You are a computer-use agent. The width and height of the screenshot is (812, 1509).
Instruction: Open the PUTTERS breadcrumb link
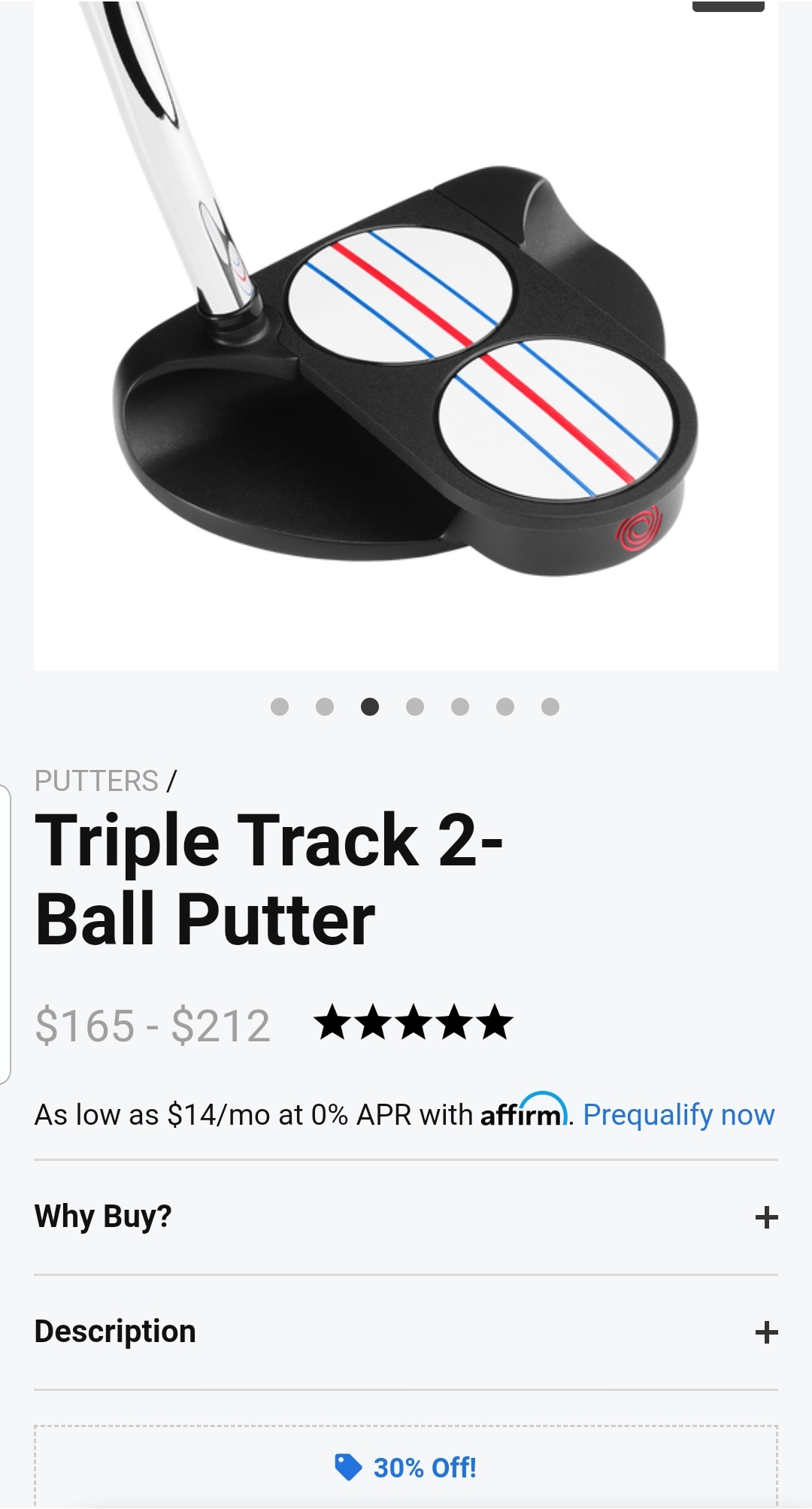pos(96,781)
